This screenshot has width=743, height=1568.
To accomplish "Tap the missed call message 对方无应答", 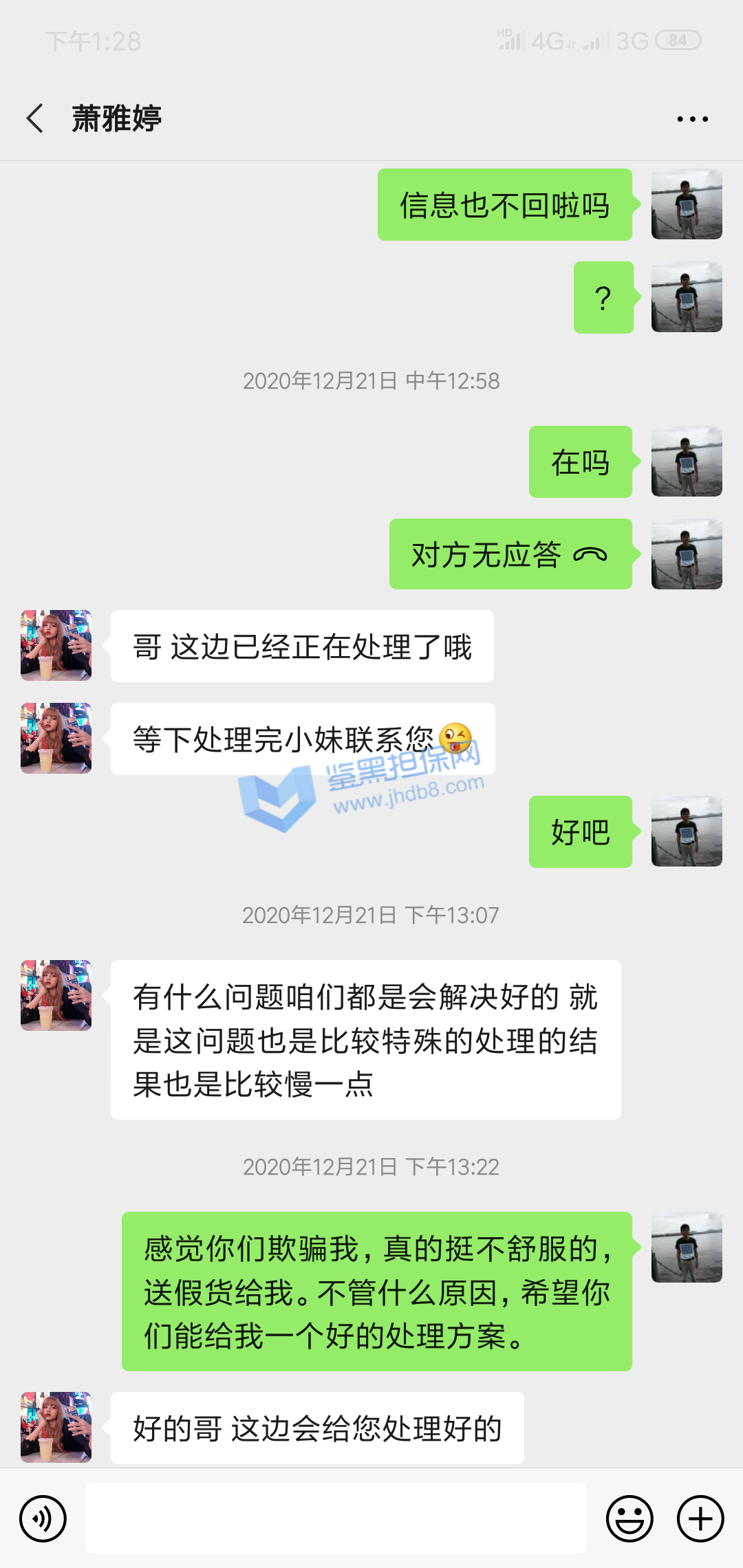I will pos(510,554).
